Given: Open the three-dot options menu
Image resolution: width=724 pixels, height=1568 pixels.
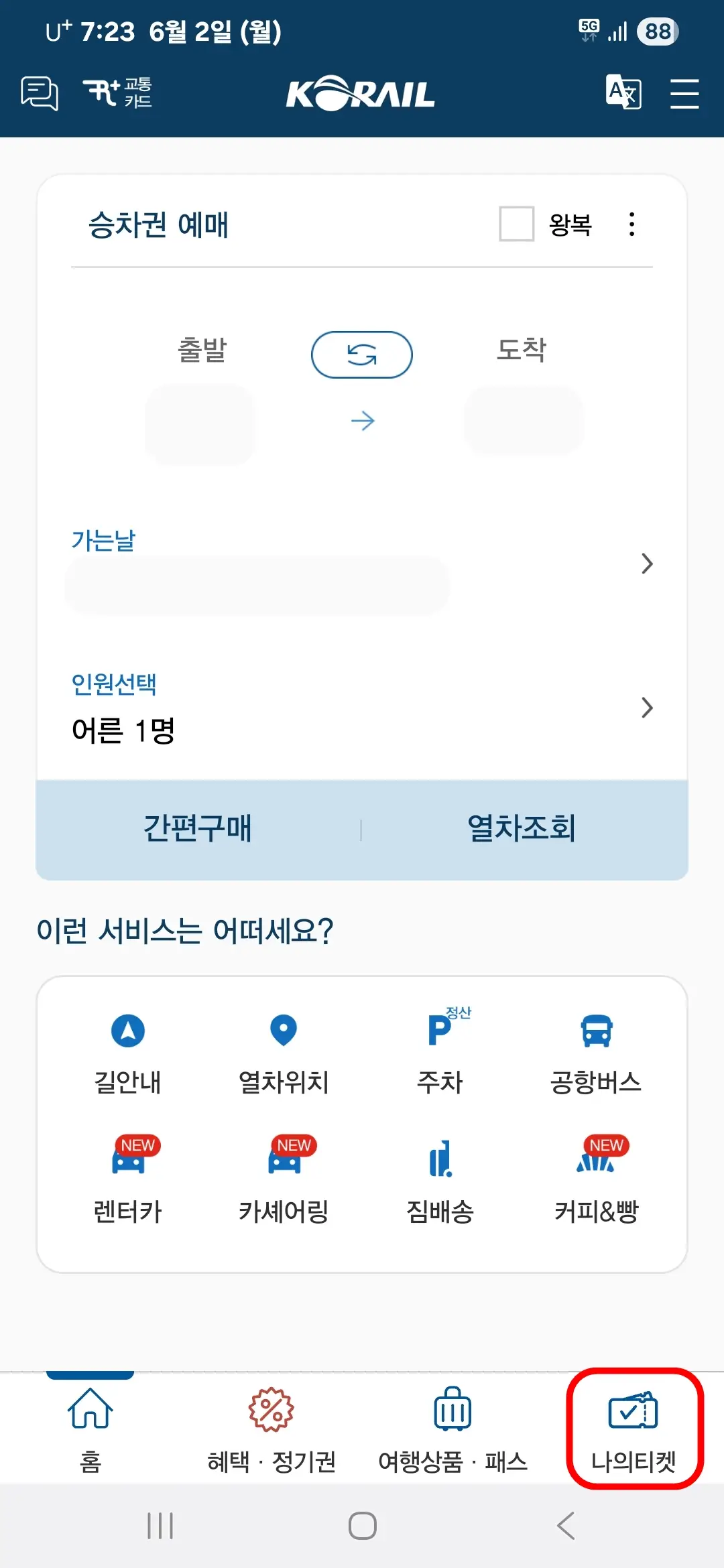Looking at the screenshot, I should [630, 225].
